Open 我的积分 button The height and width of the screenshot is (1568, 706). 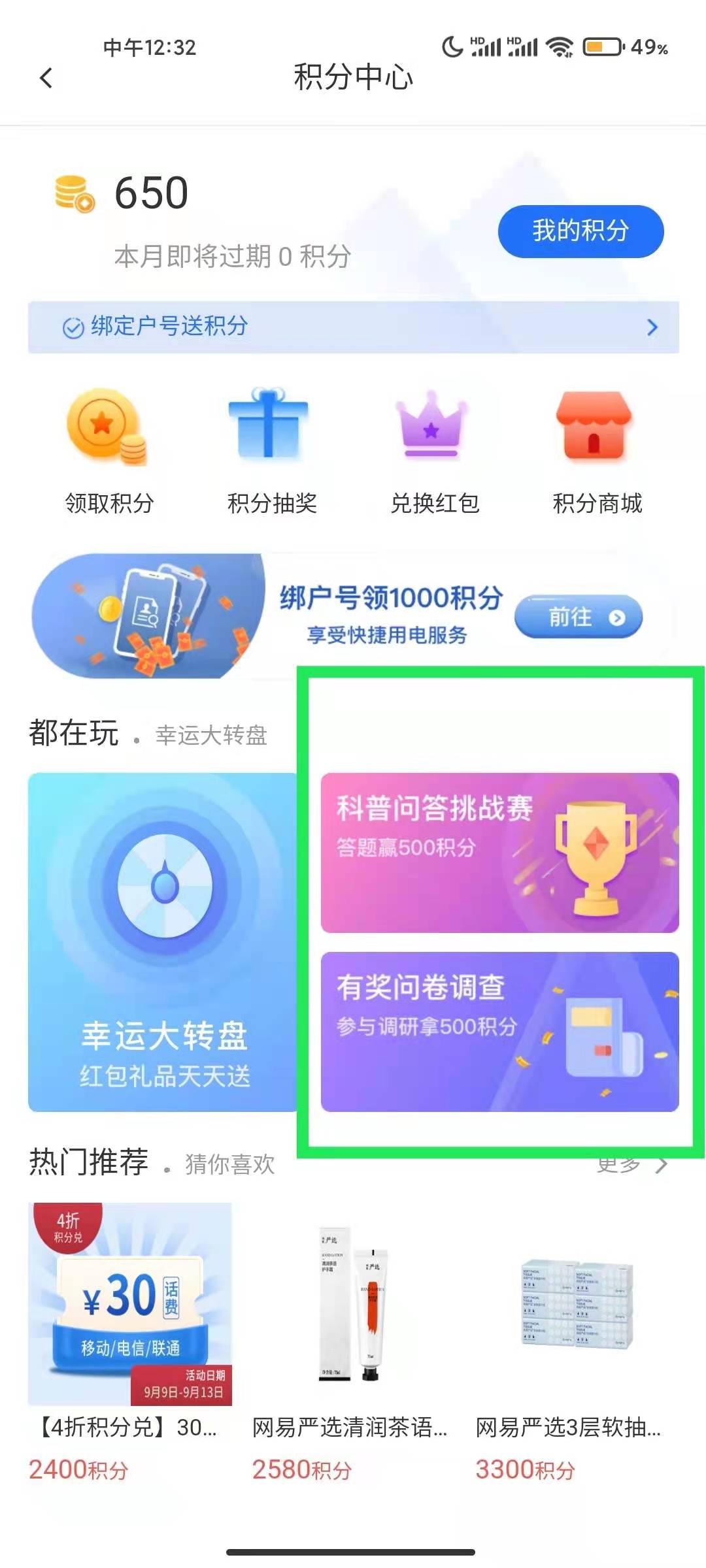tap(580, 231)
